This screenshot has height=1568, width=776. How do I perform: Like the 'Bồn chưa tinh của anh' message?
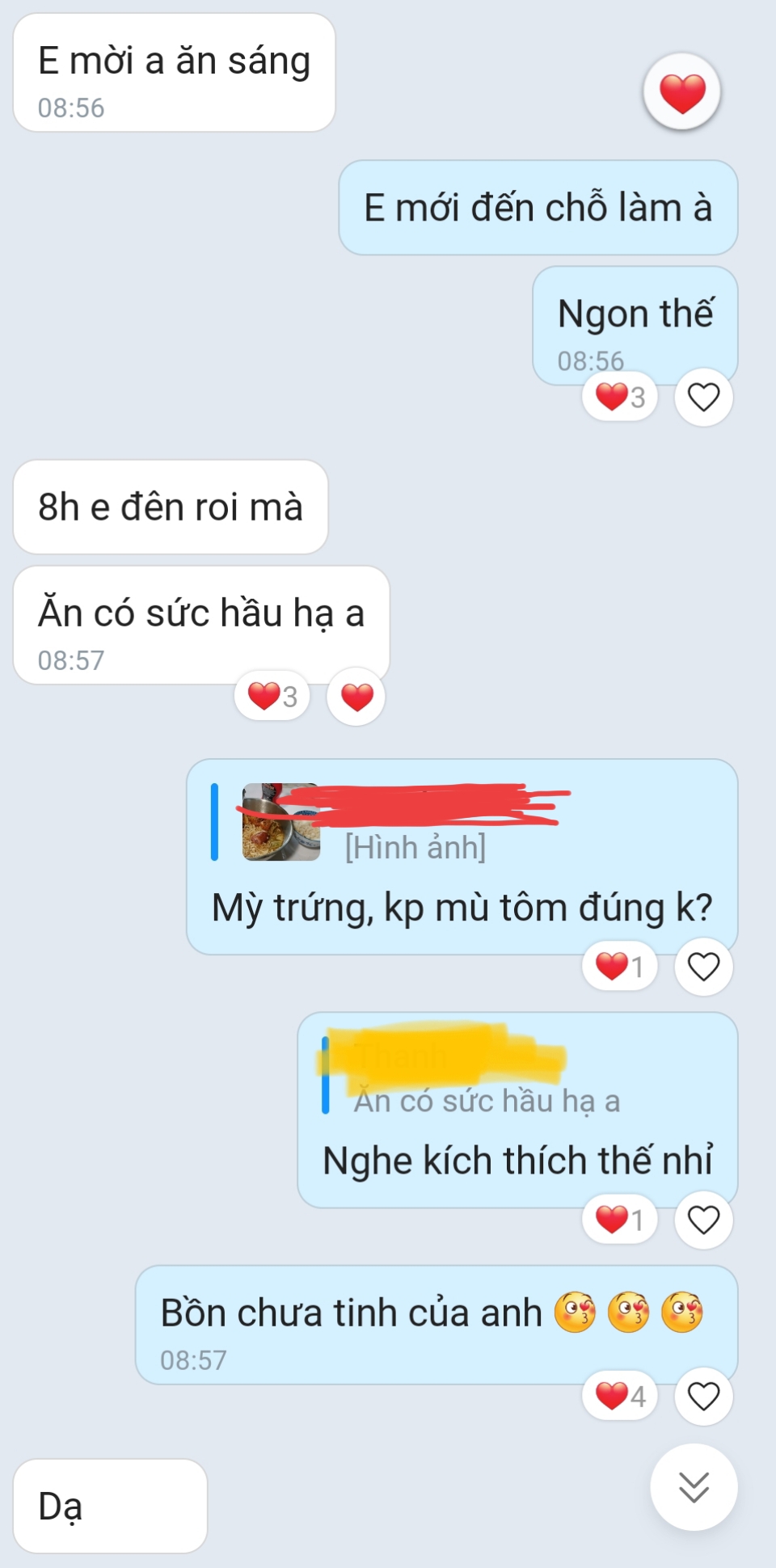click(703, 1395)
